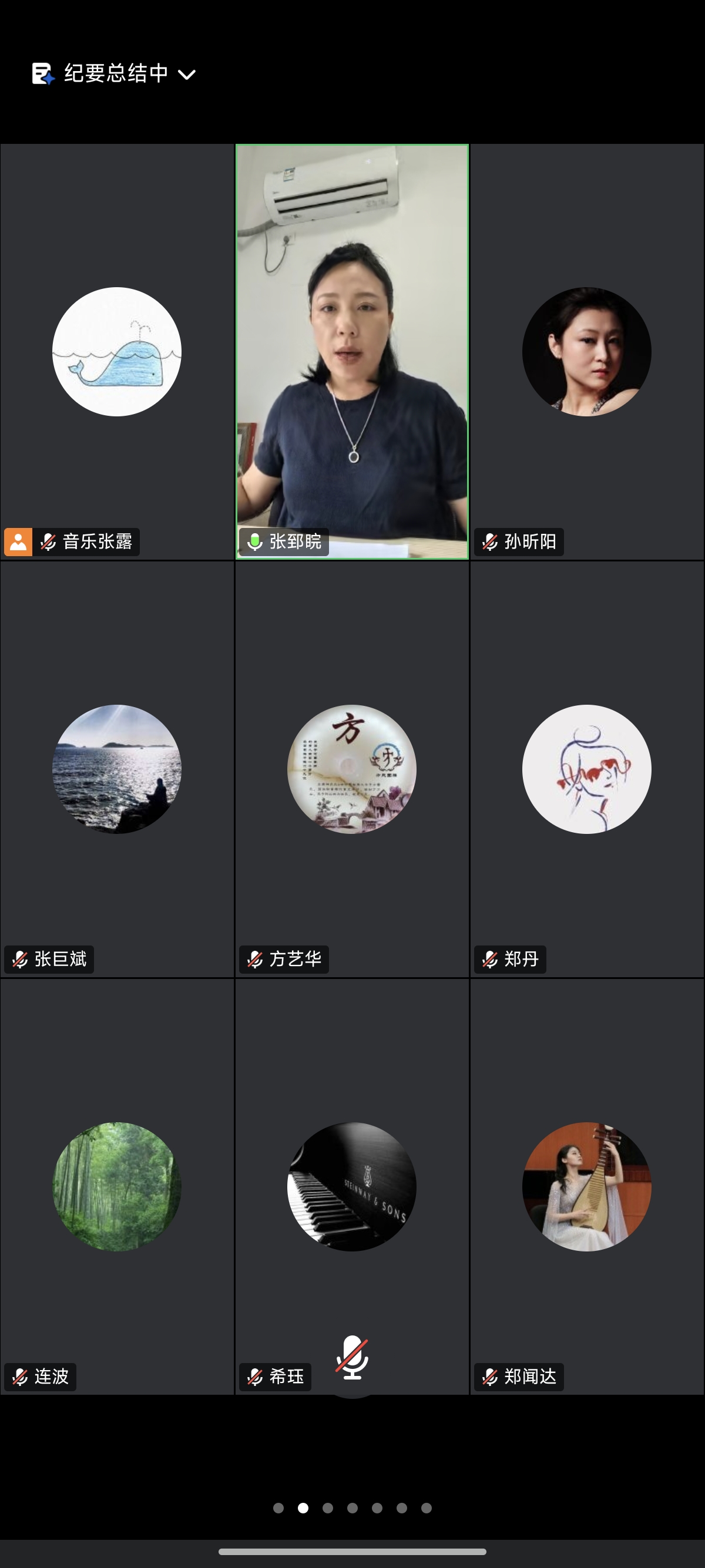The image size is (705, 1568).
Task: Select 张郅晥's video tile
Action: click(352, 352)
